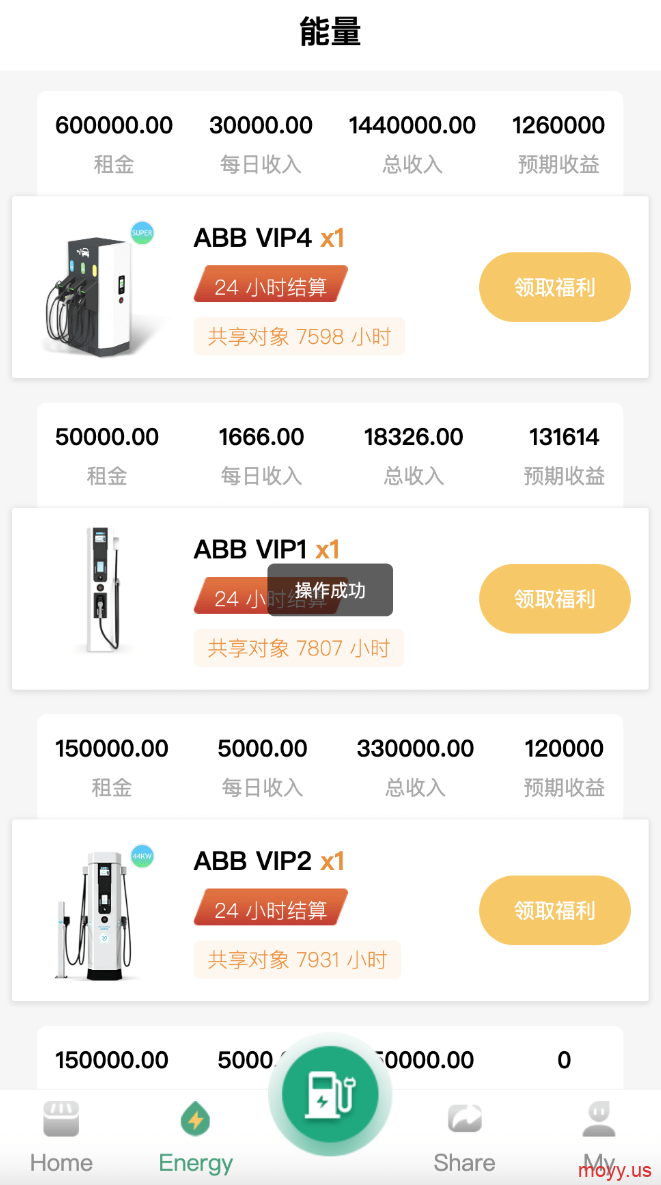Tap 领取福利 on the ABB VIP1 card
Viewport: 661px width, 1185px height.
554,599
